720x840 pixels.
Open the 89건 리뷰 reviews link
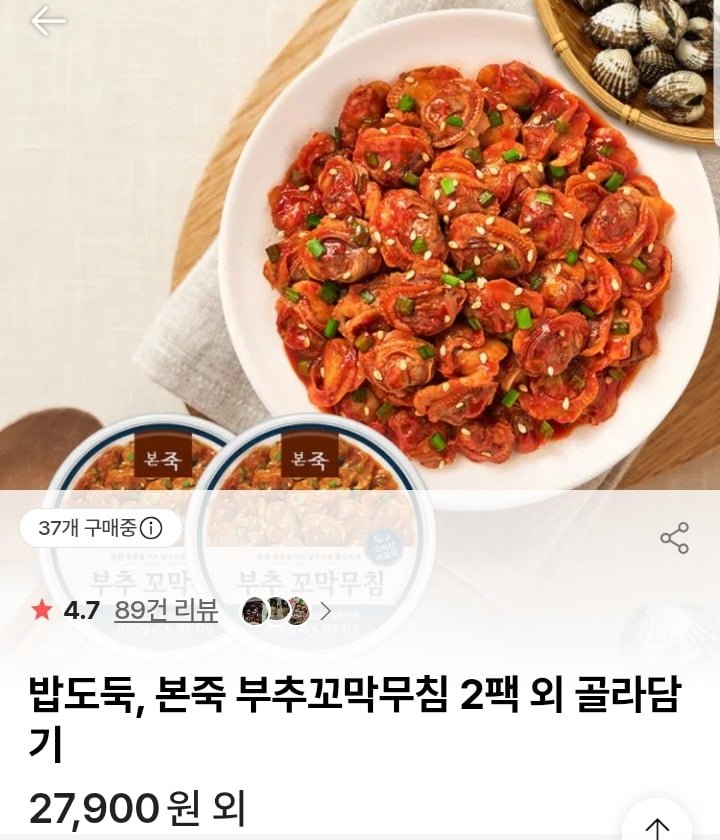tap(166, 610)
